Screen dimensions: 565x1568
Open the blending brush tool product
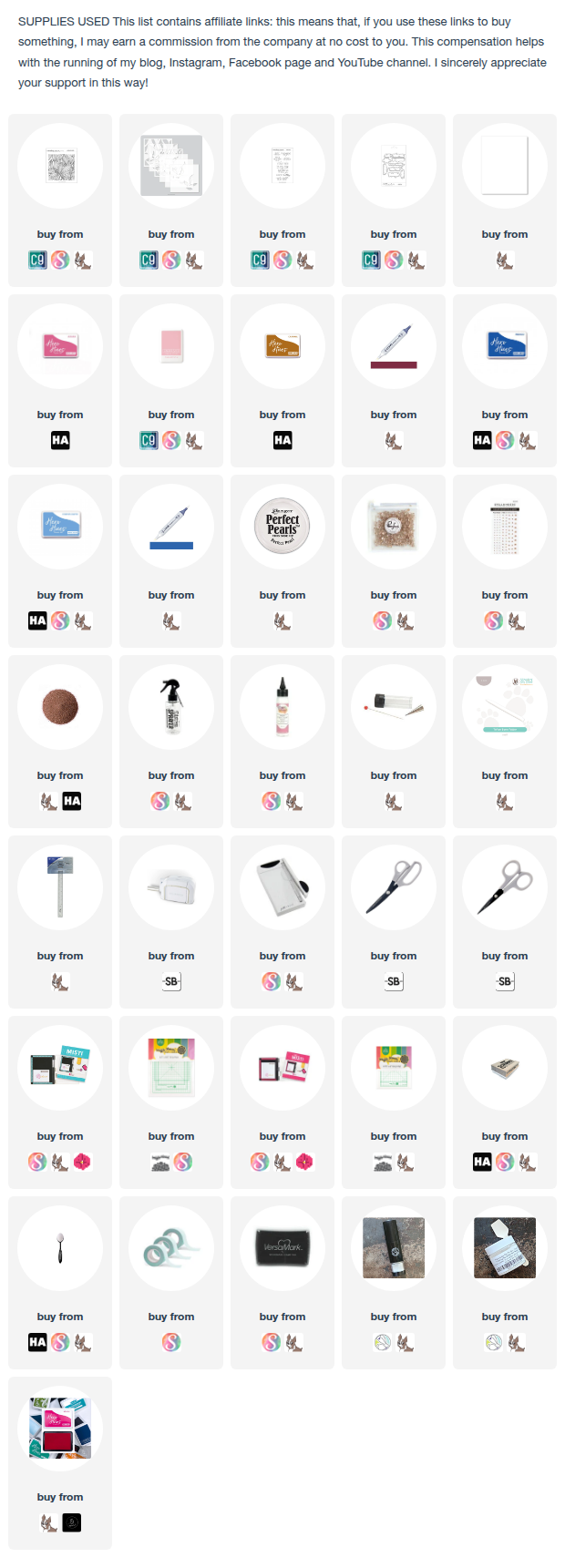coord(60,1248)
